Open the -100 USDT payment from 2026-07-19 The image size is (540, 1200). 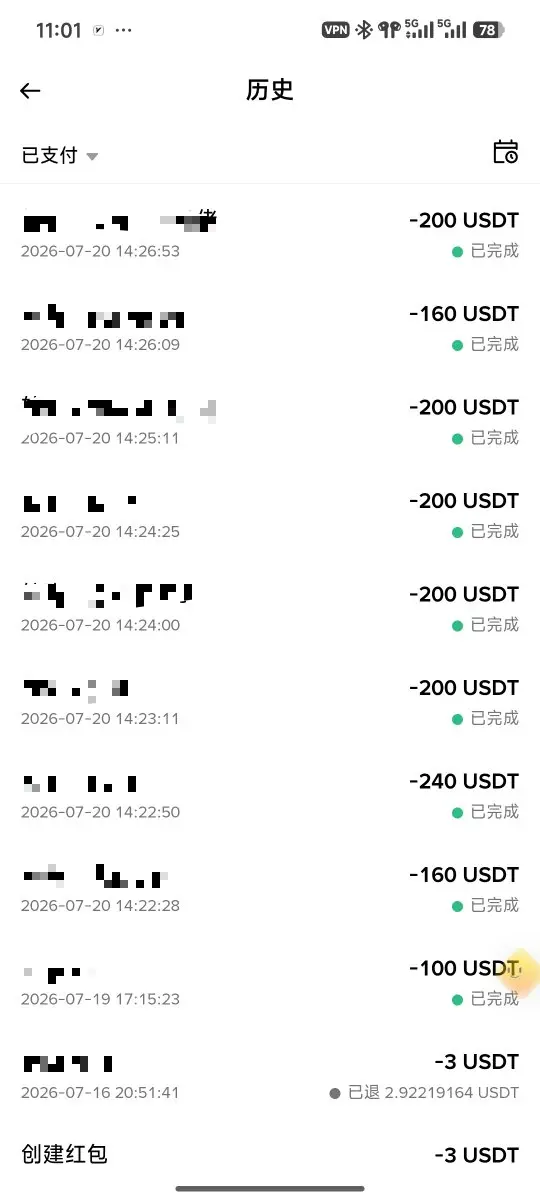[270, 982]
